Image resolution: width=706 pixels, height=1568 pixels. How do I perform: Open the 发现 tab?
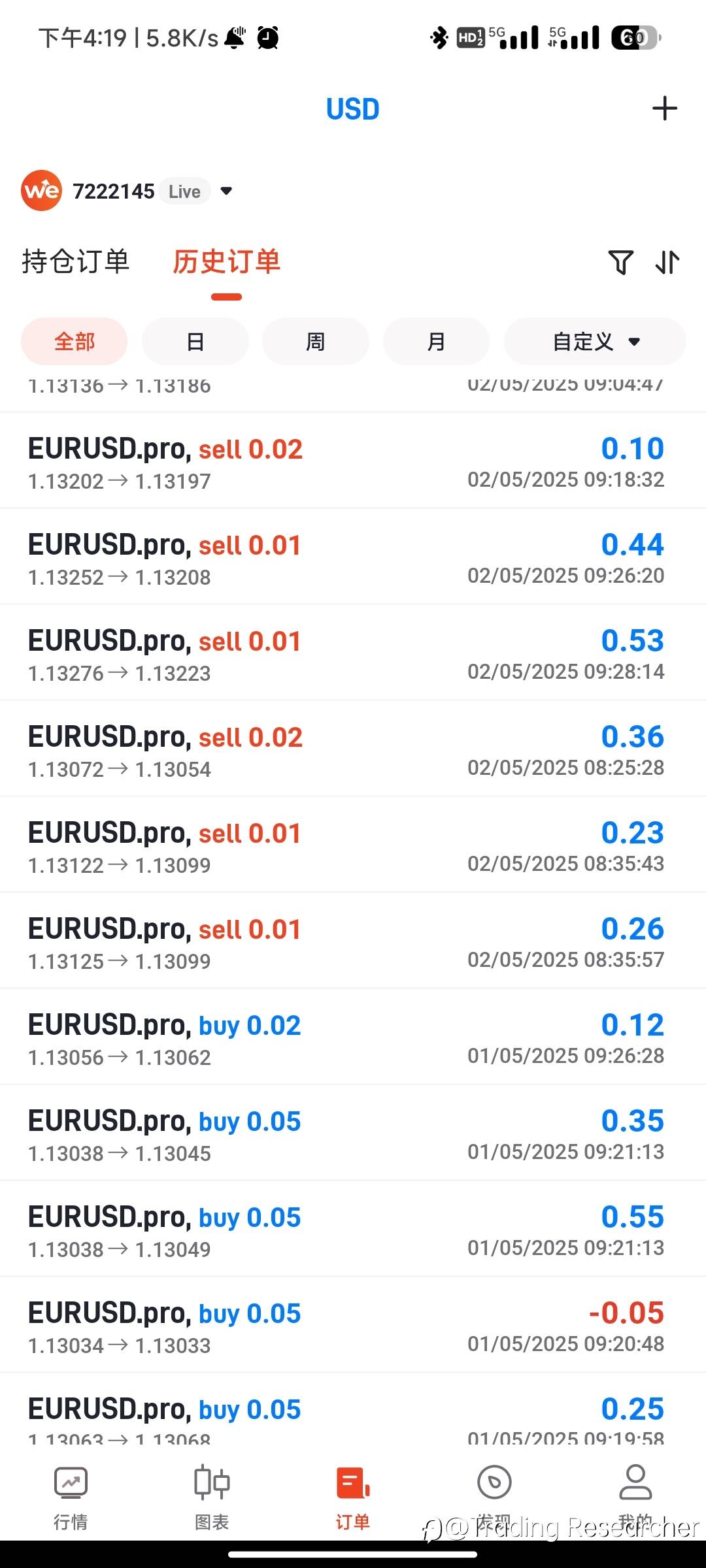tap(494, 1497)
